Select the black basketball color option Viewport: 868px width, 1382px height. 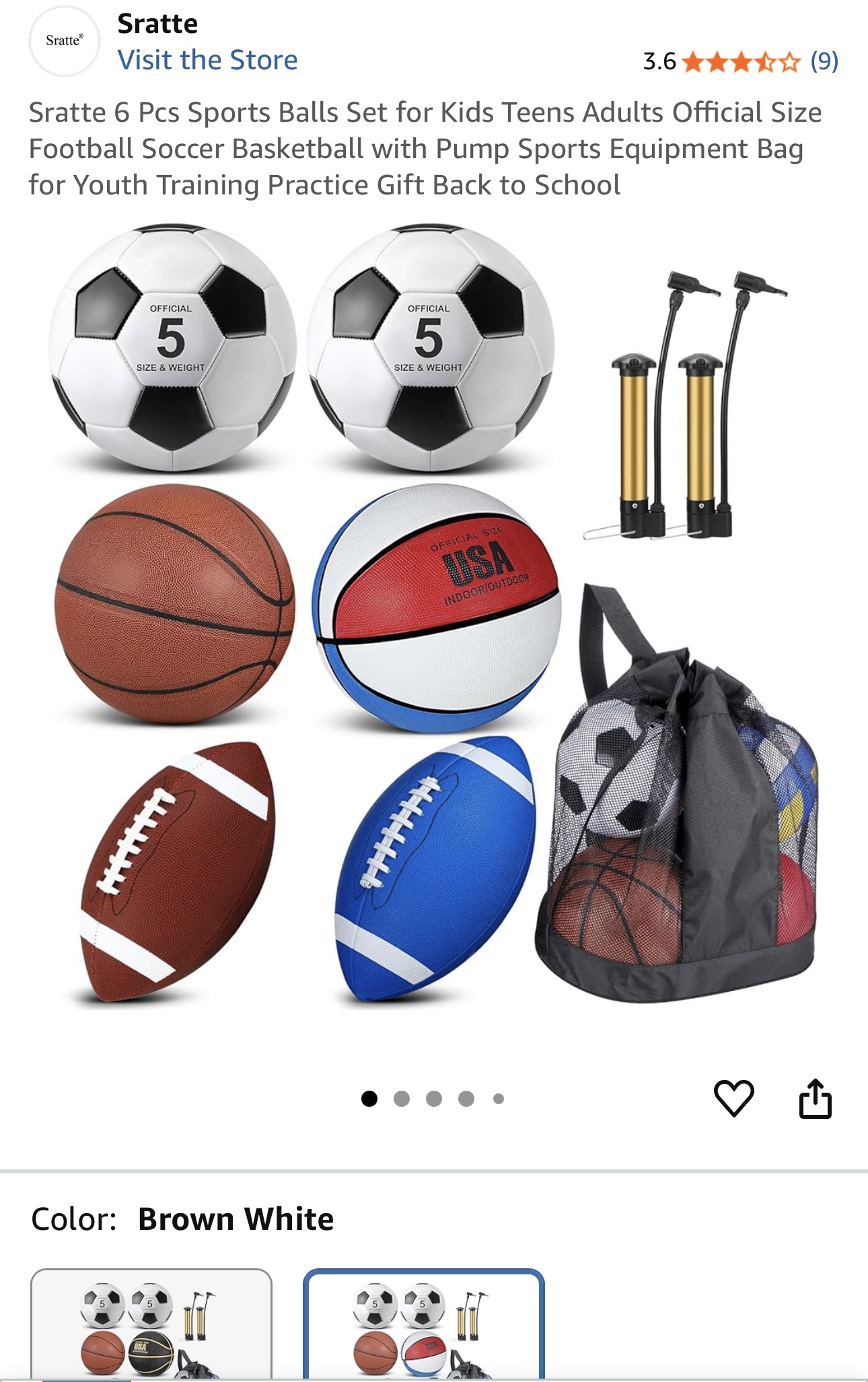[151, 1325]
